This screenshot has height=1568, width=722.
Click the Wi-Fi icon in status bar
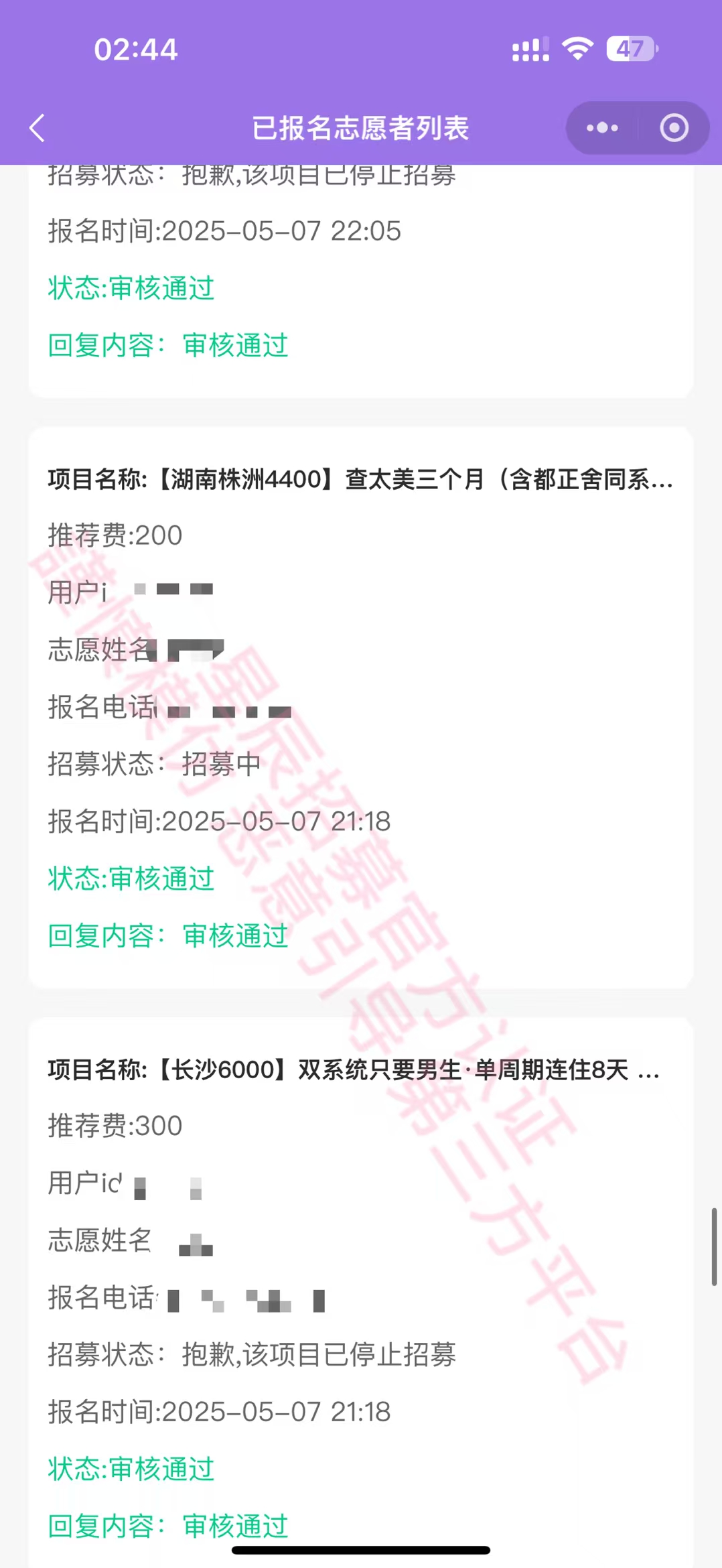577,48
